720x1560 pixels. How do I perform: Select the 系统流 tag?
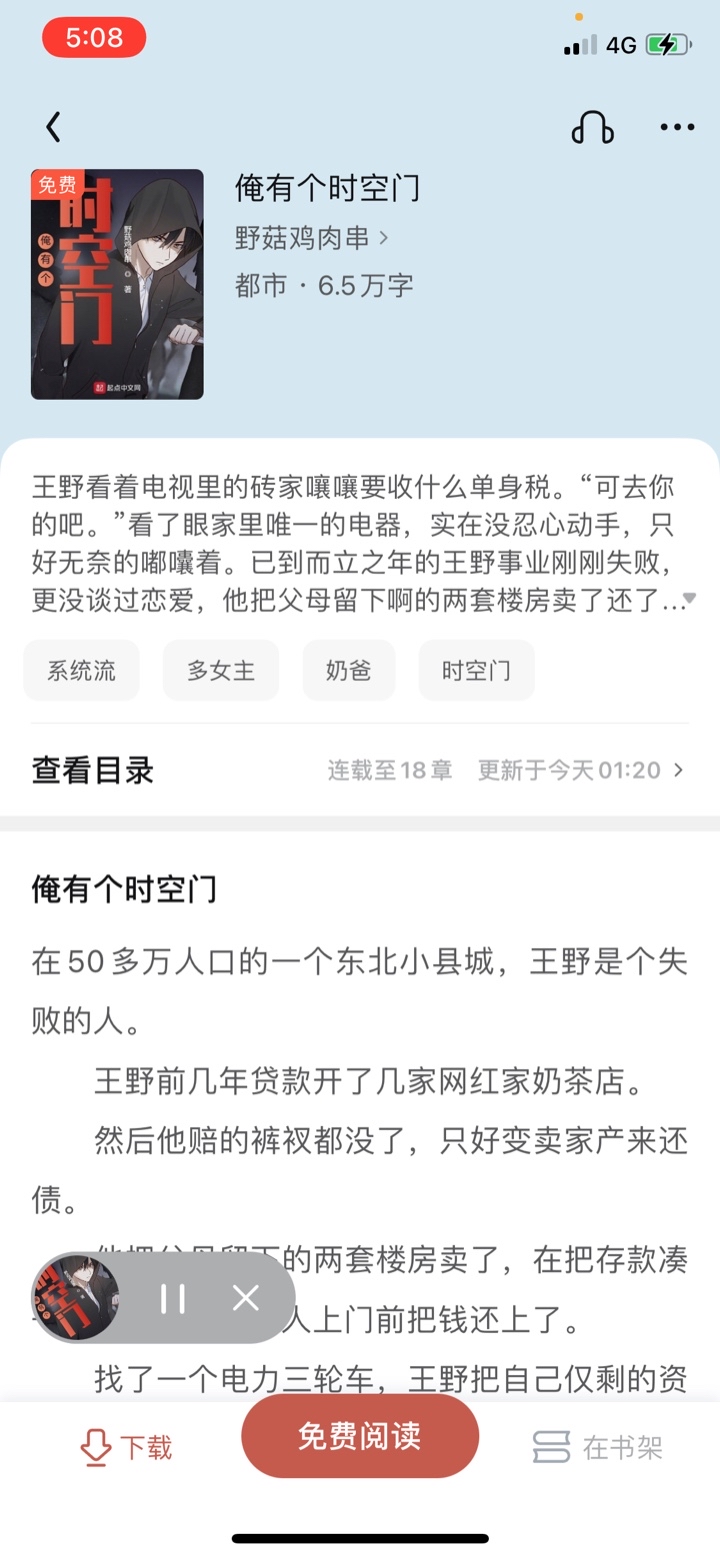point(81,670)
